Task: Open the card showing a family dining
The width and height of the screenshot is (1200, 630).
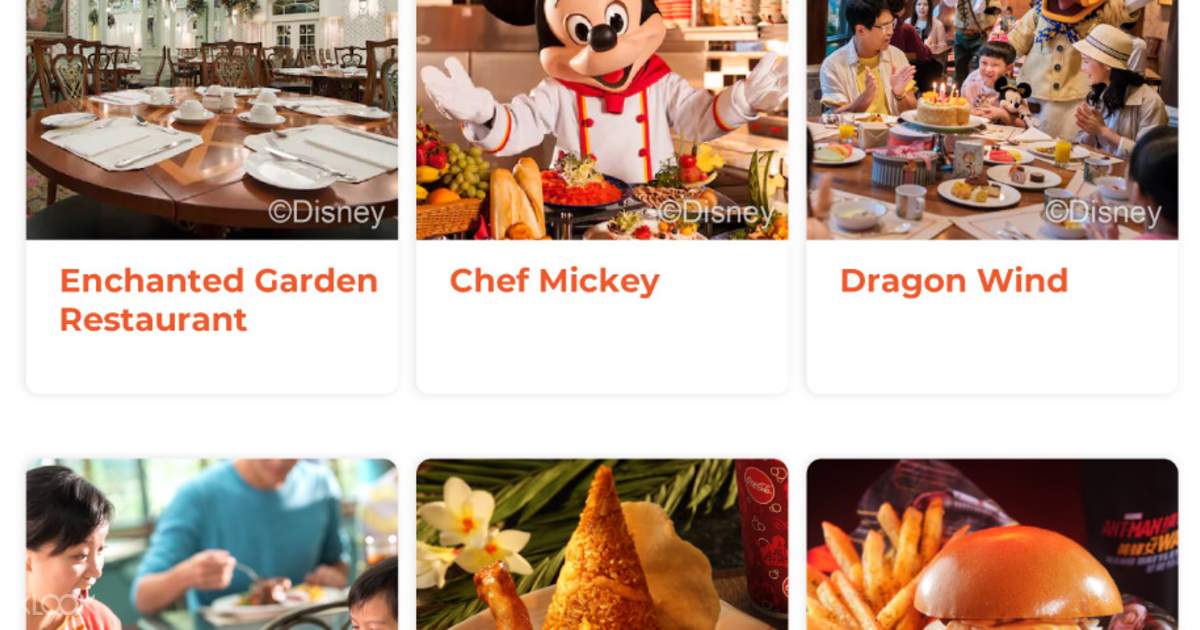Action: 211,545
